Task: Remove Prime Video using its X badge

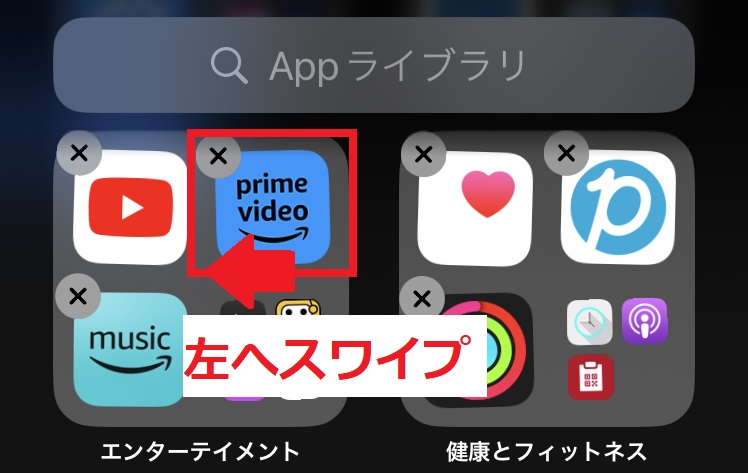Action: click(x=219, y=155)
